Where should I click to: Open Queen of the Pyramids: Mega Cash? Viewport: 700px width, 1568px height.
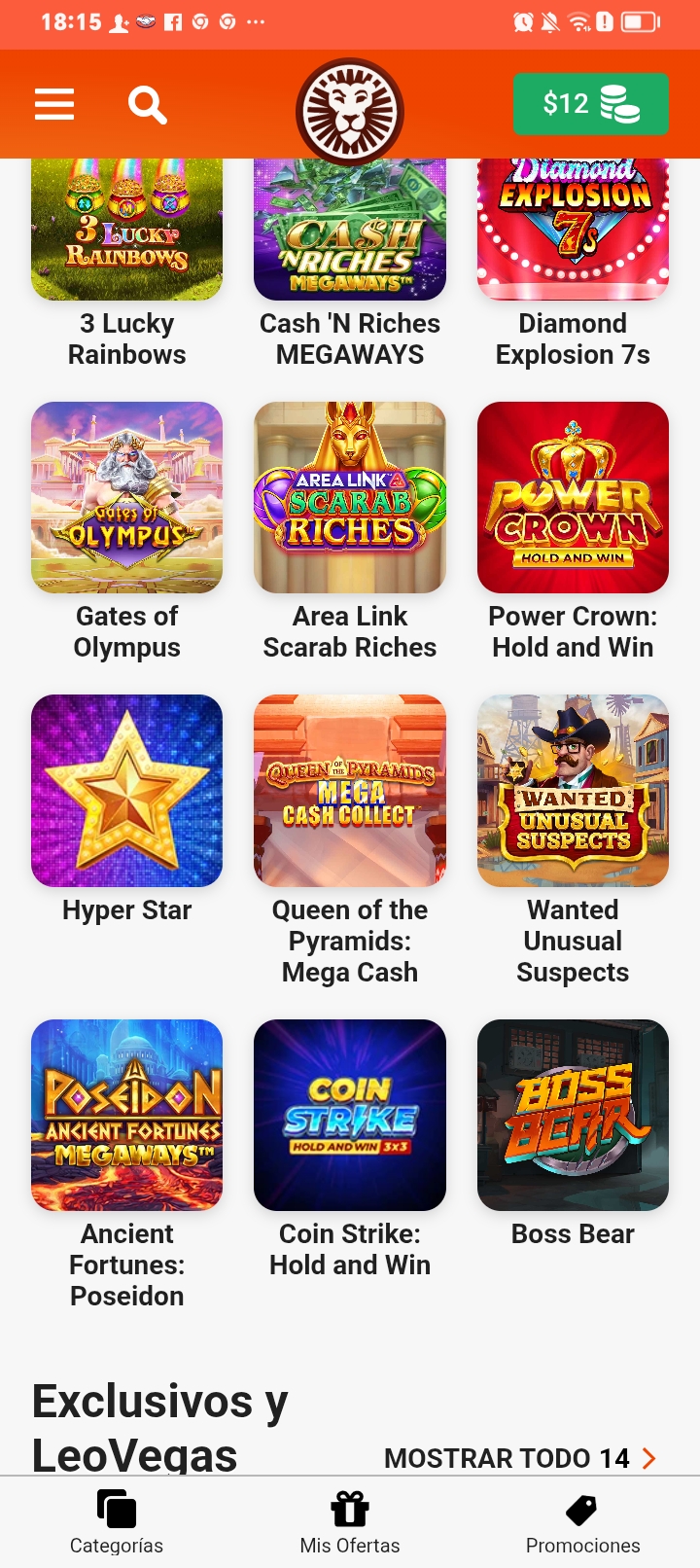point(350,791)
